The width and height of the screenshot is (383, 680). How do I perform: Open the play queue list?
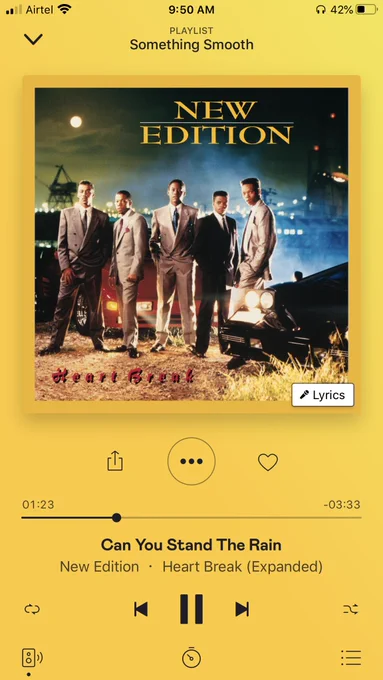351,658
